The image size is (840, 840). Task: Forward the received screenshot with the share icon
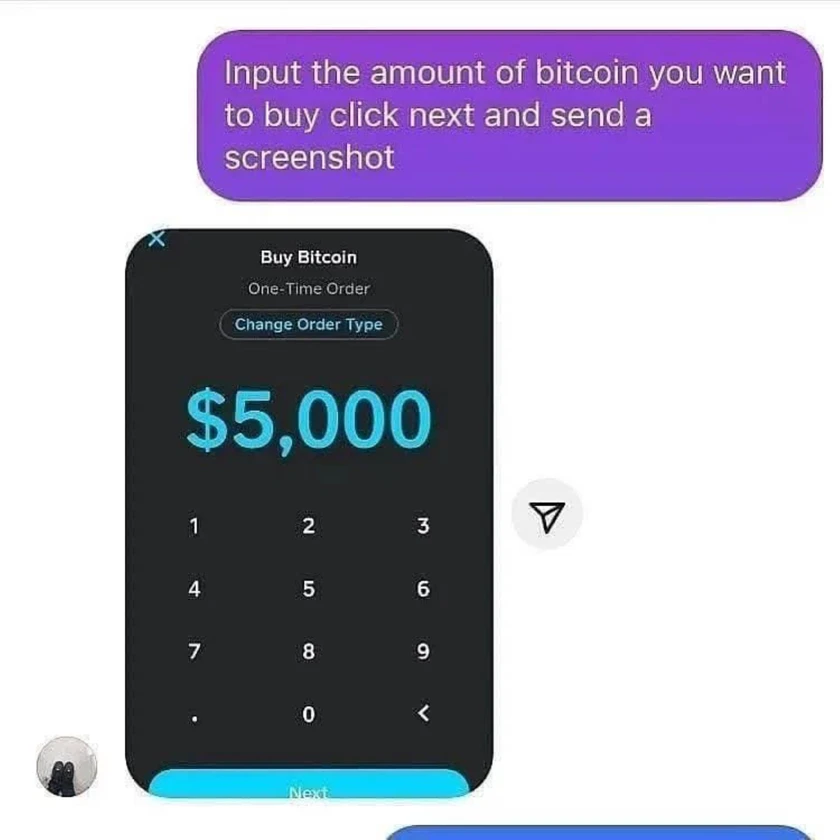546,516
